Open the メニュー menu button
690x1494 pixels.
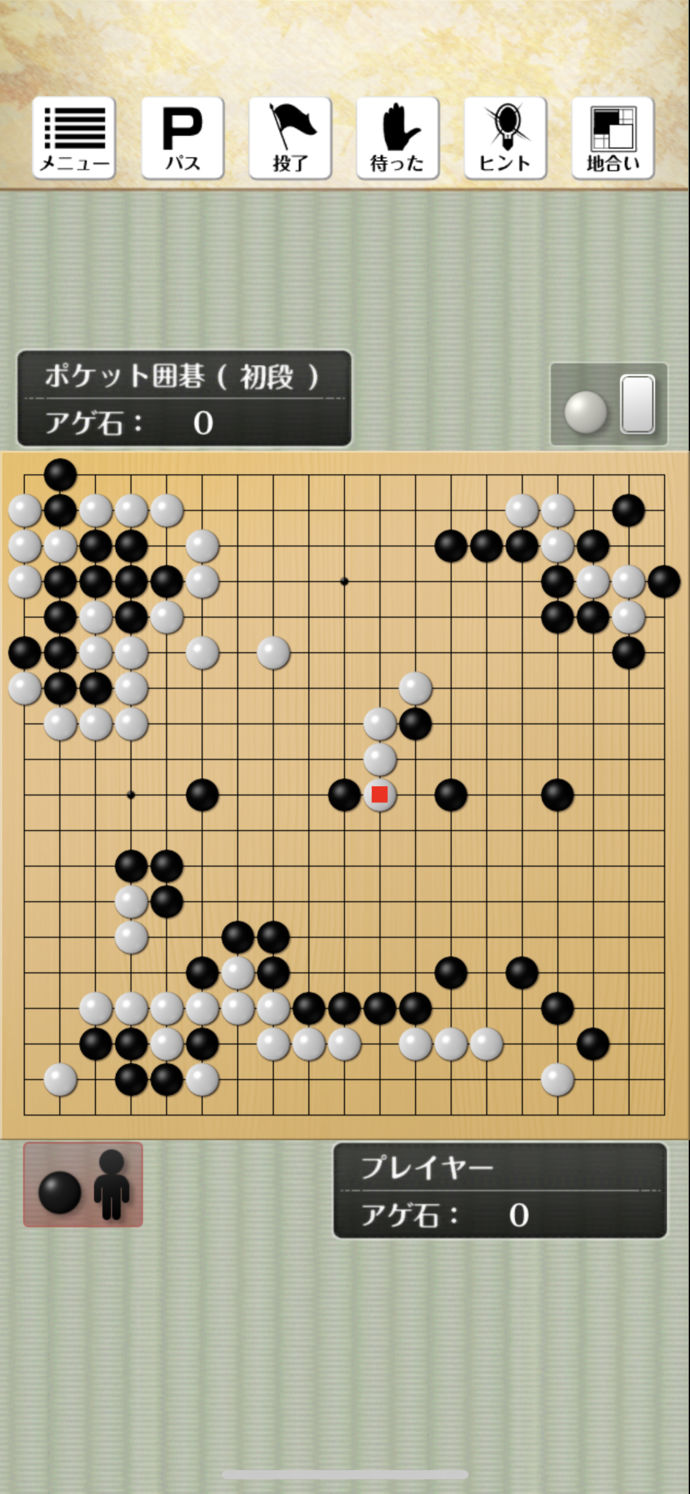coord(74,138)
